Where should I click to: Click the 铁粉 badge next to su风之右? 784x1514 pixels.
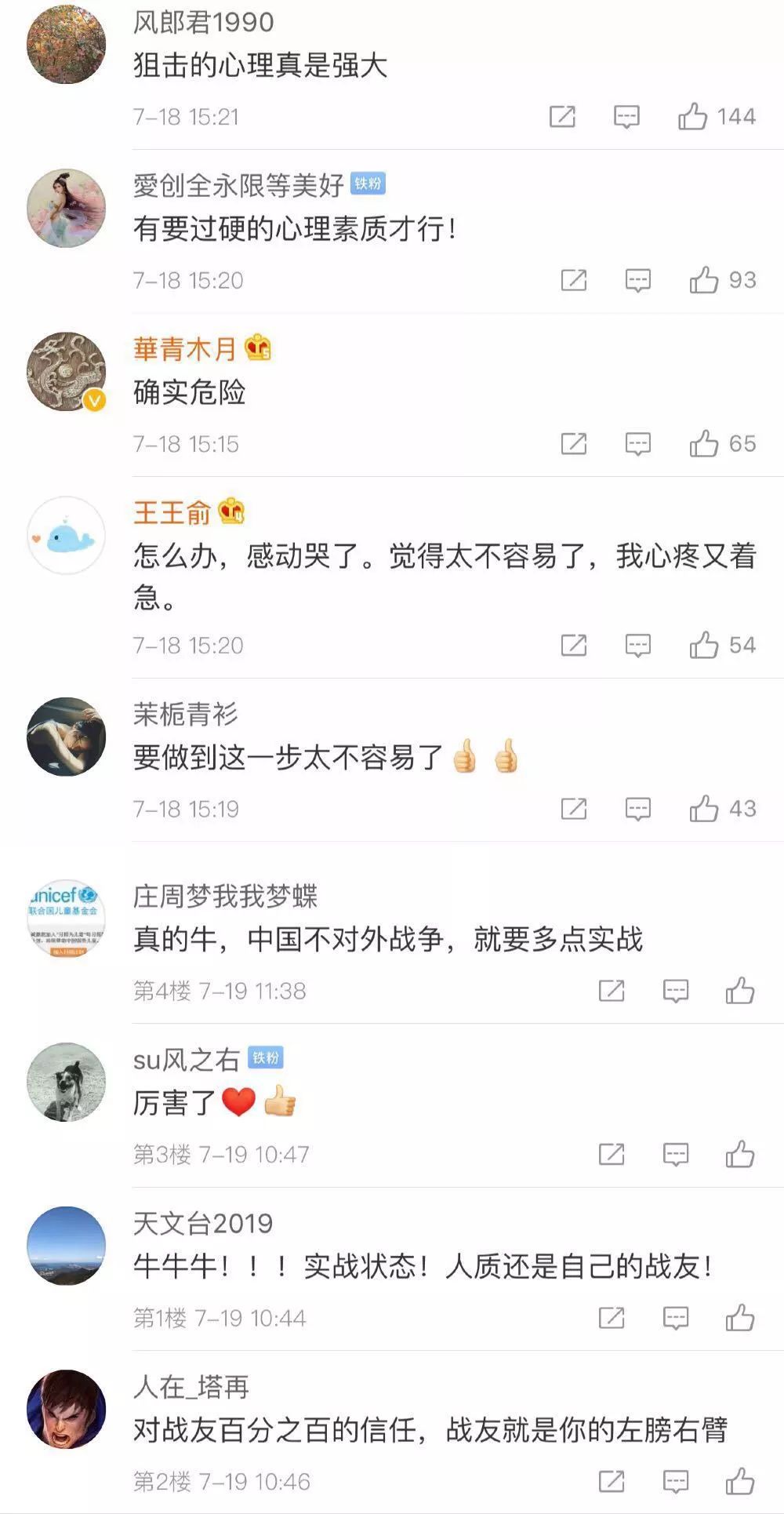264,1057
